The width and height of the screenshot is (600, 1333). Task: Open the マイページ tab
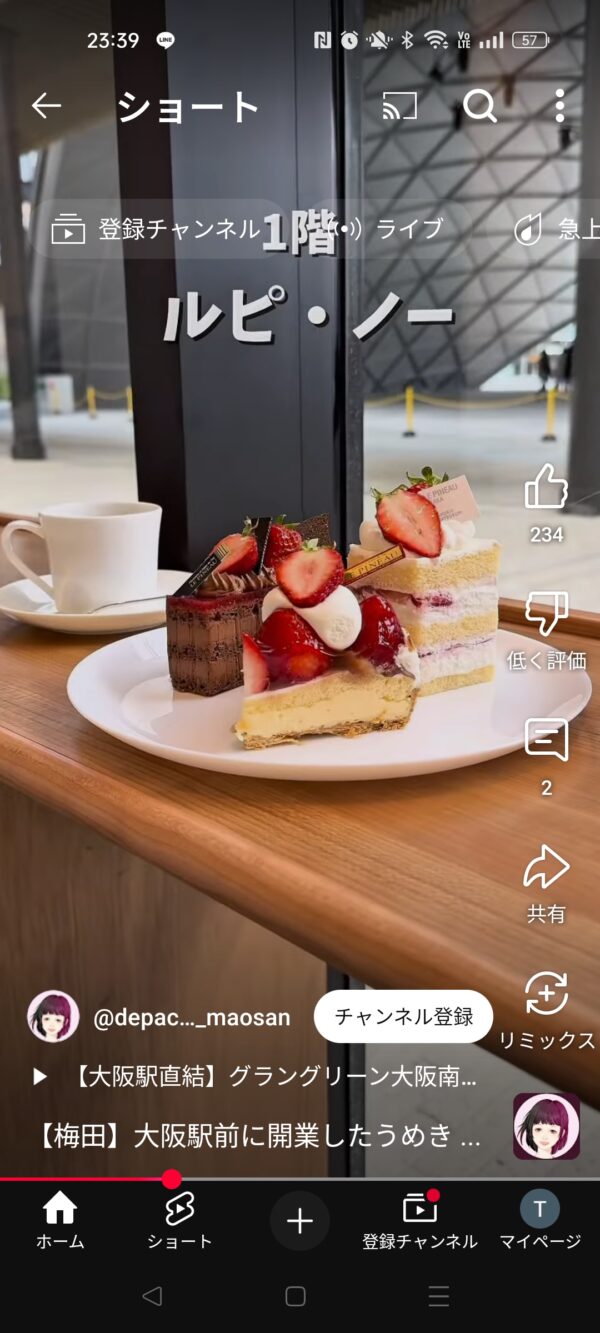[540, 1221]
